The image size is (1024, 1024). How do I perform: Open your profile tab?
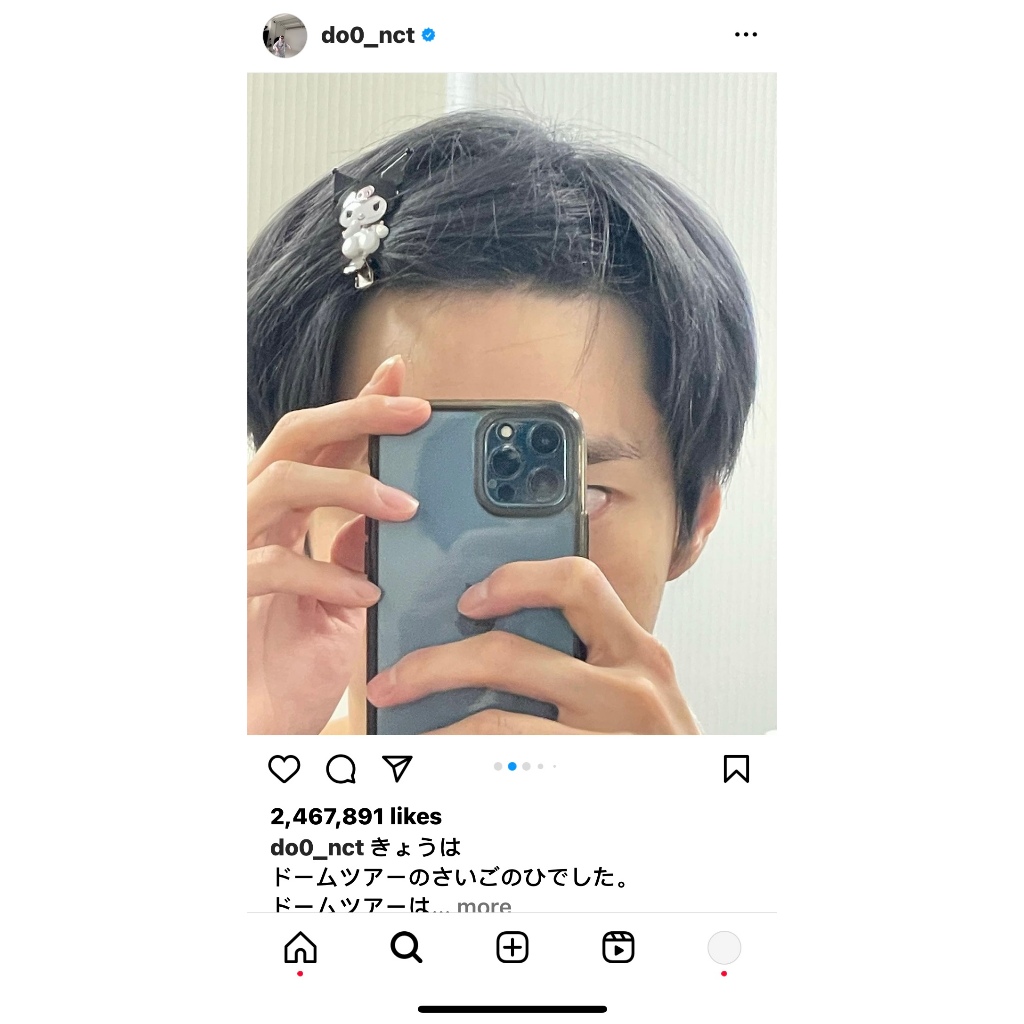[x=724, y=948]
